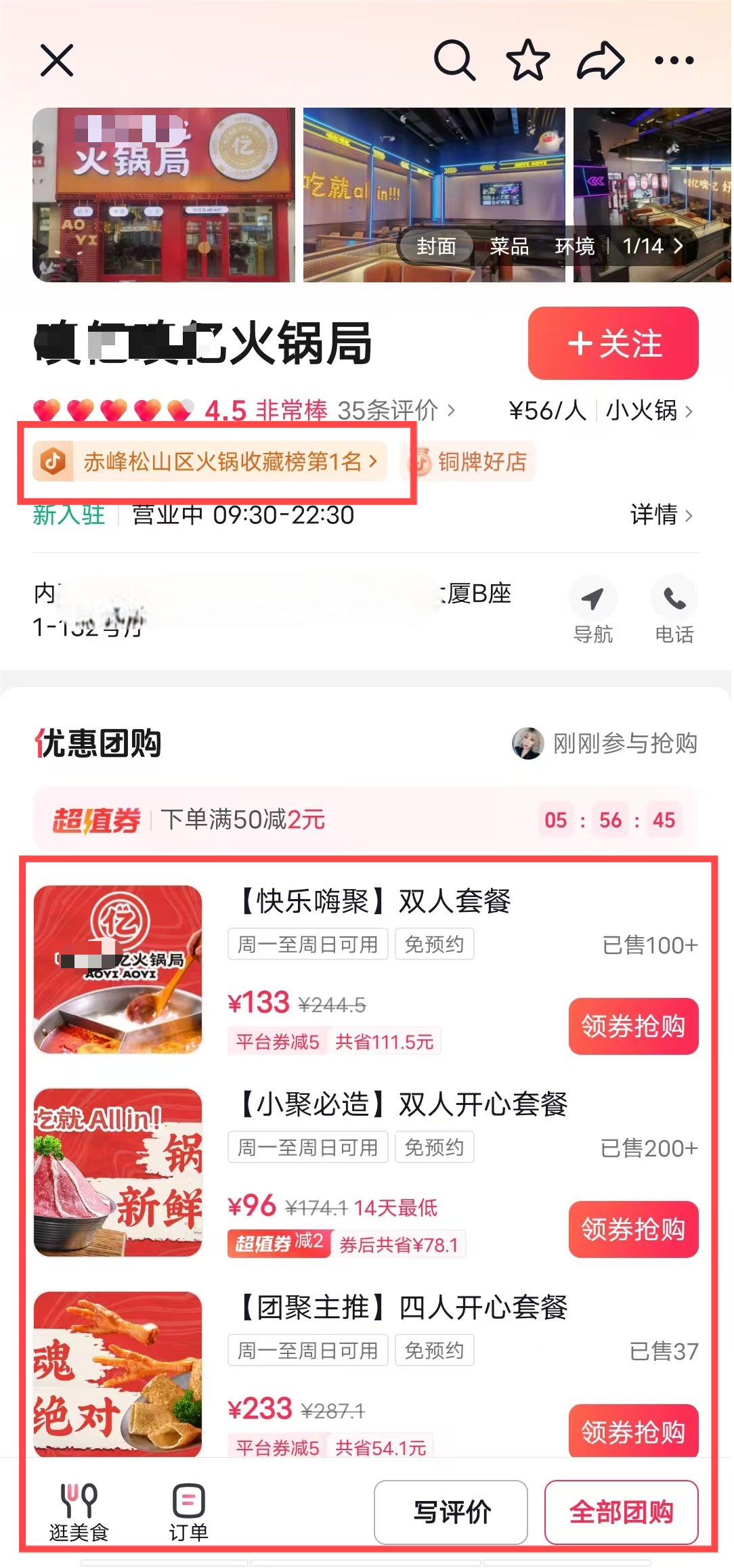Open search from the top bar

454,61
